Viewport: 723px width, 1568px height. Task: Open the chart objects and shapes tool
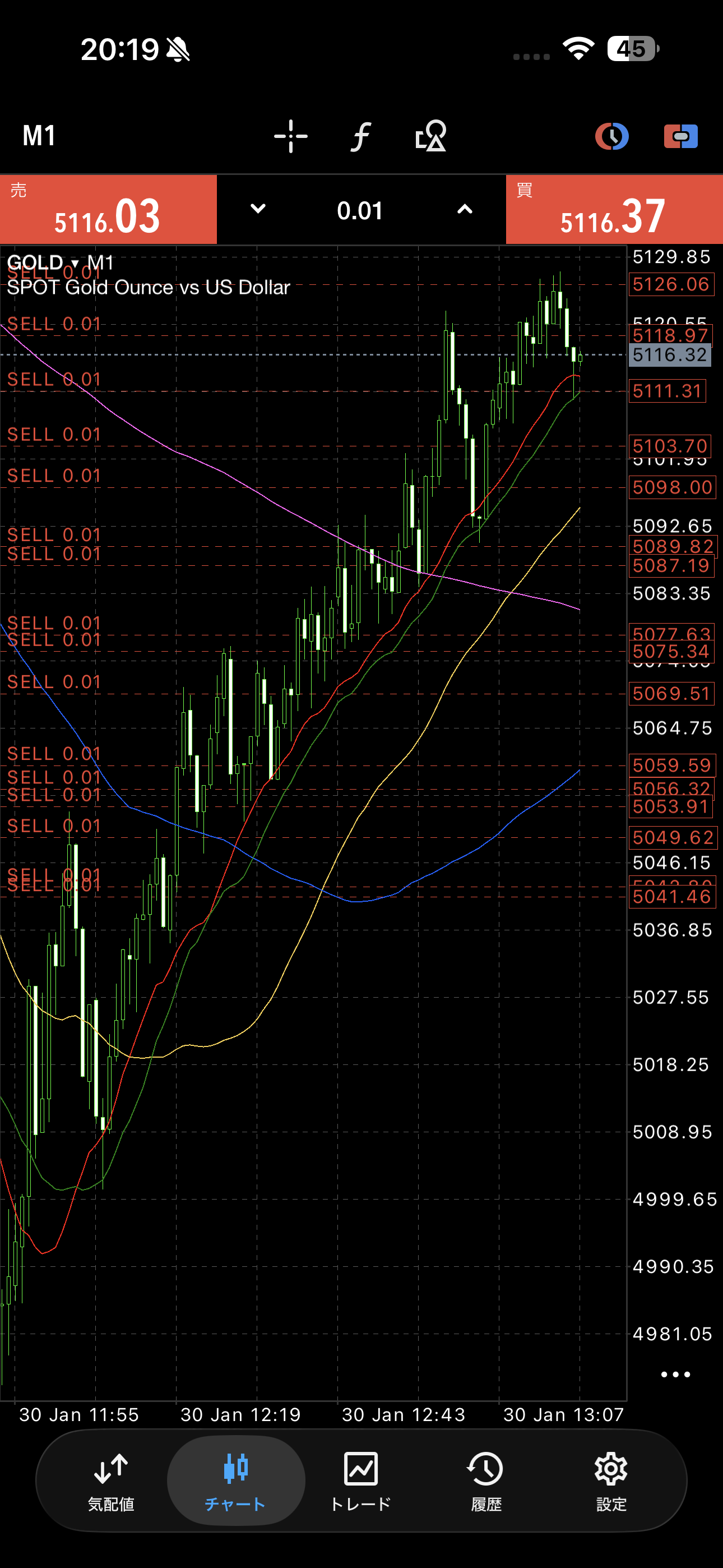[x=430, y=136]
